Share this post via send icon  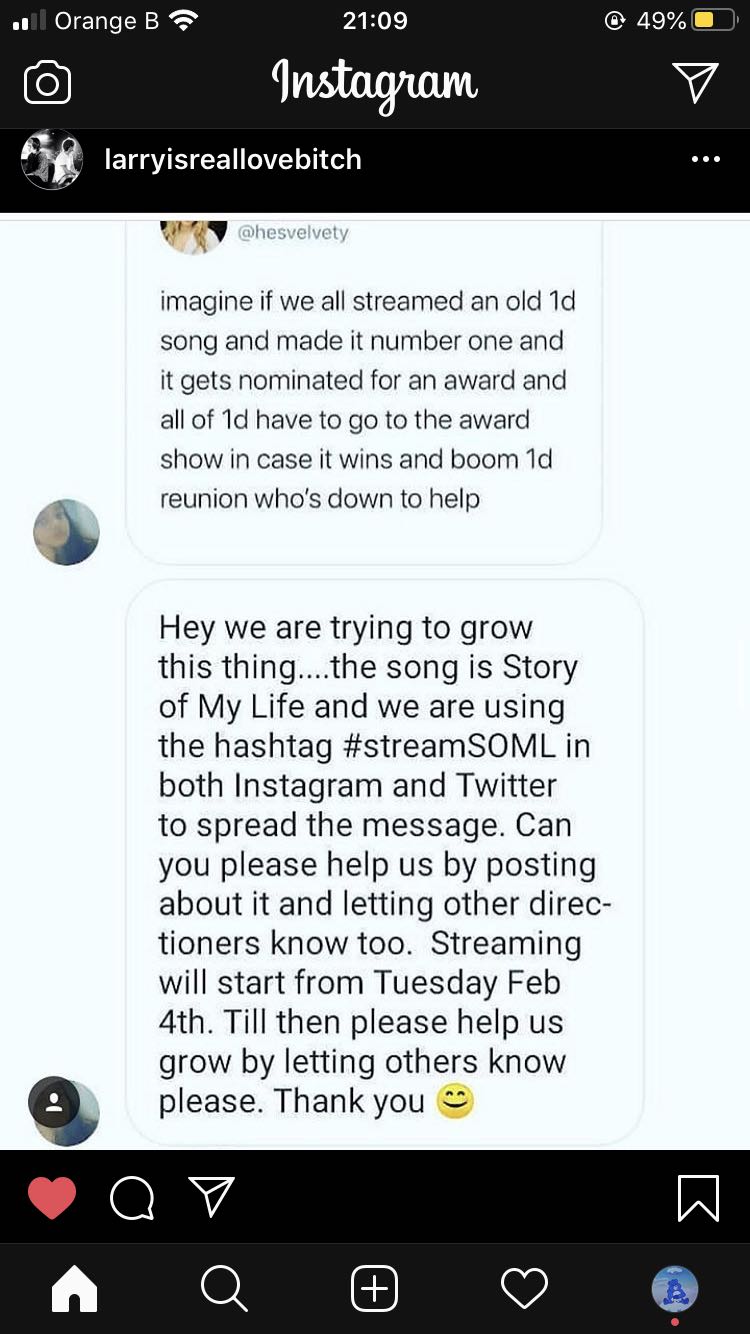(212, 1197)
